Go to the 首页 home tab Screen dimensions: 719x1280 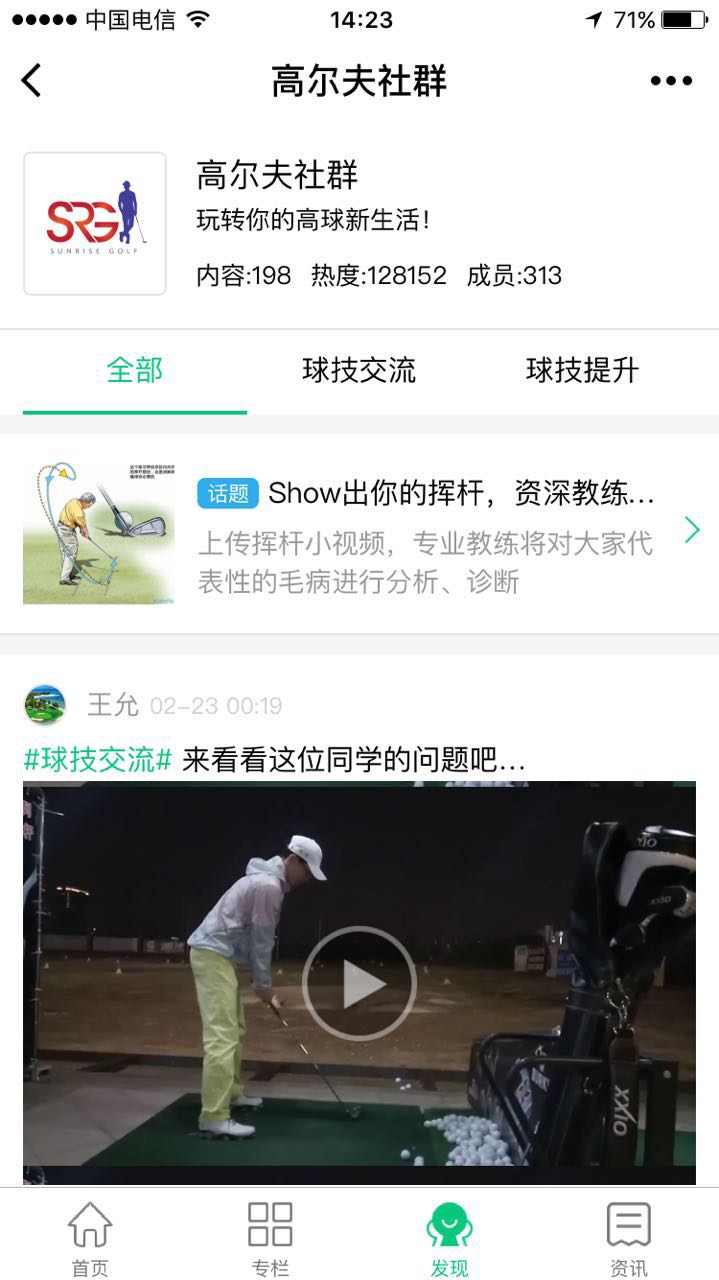90,1238
